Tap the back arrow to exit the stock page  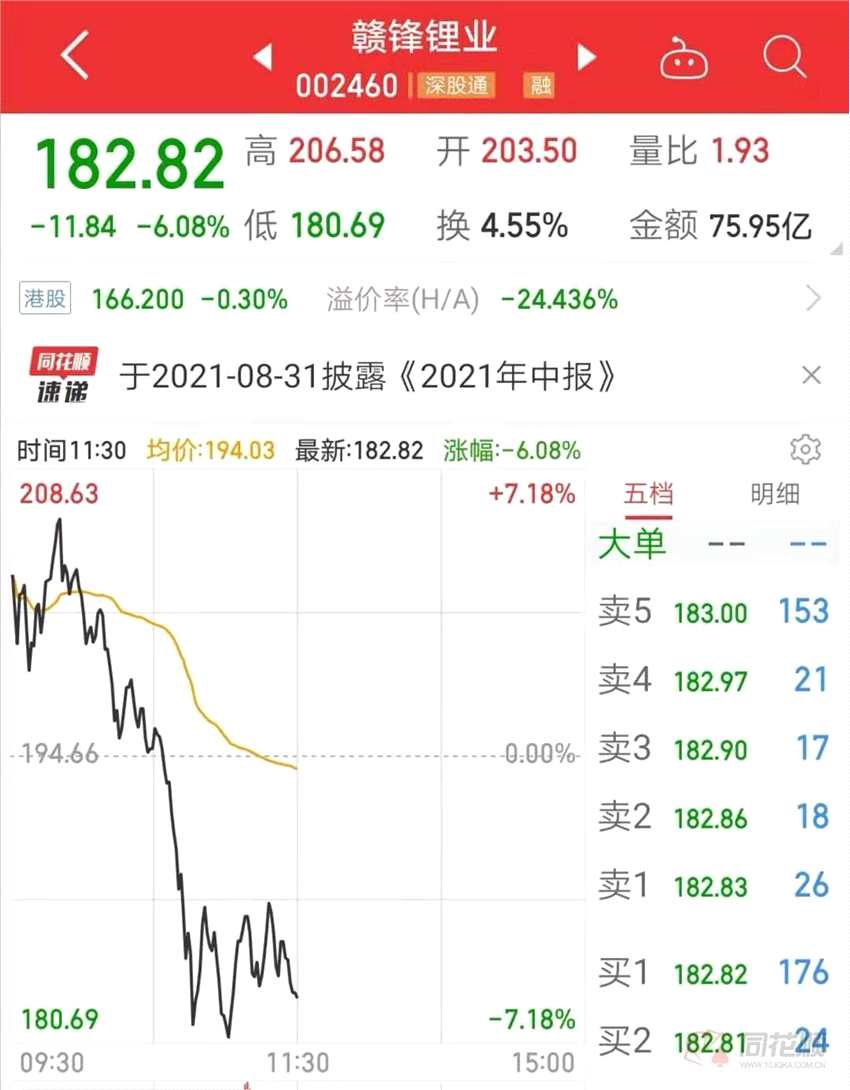click(x=72, y=55)
